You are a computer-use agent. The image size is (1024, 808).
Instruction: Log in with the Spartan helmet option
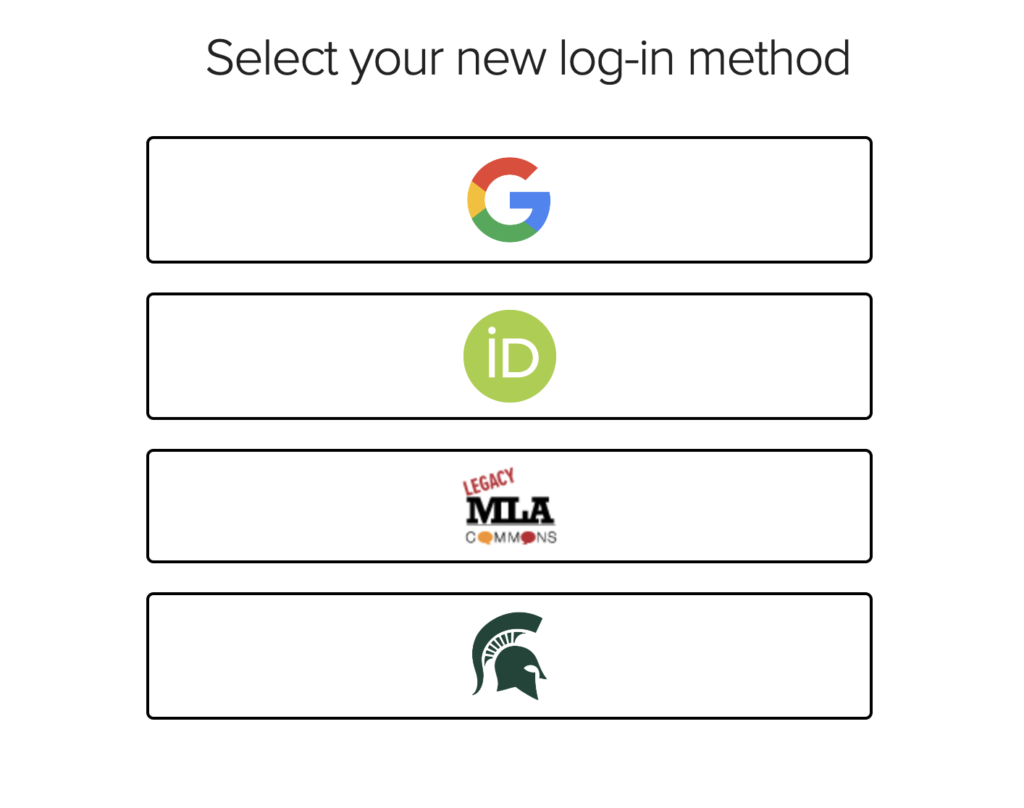(509, 656)
